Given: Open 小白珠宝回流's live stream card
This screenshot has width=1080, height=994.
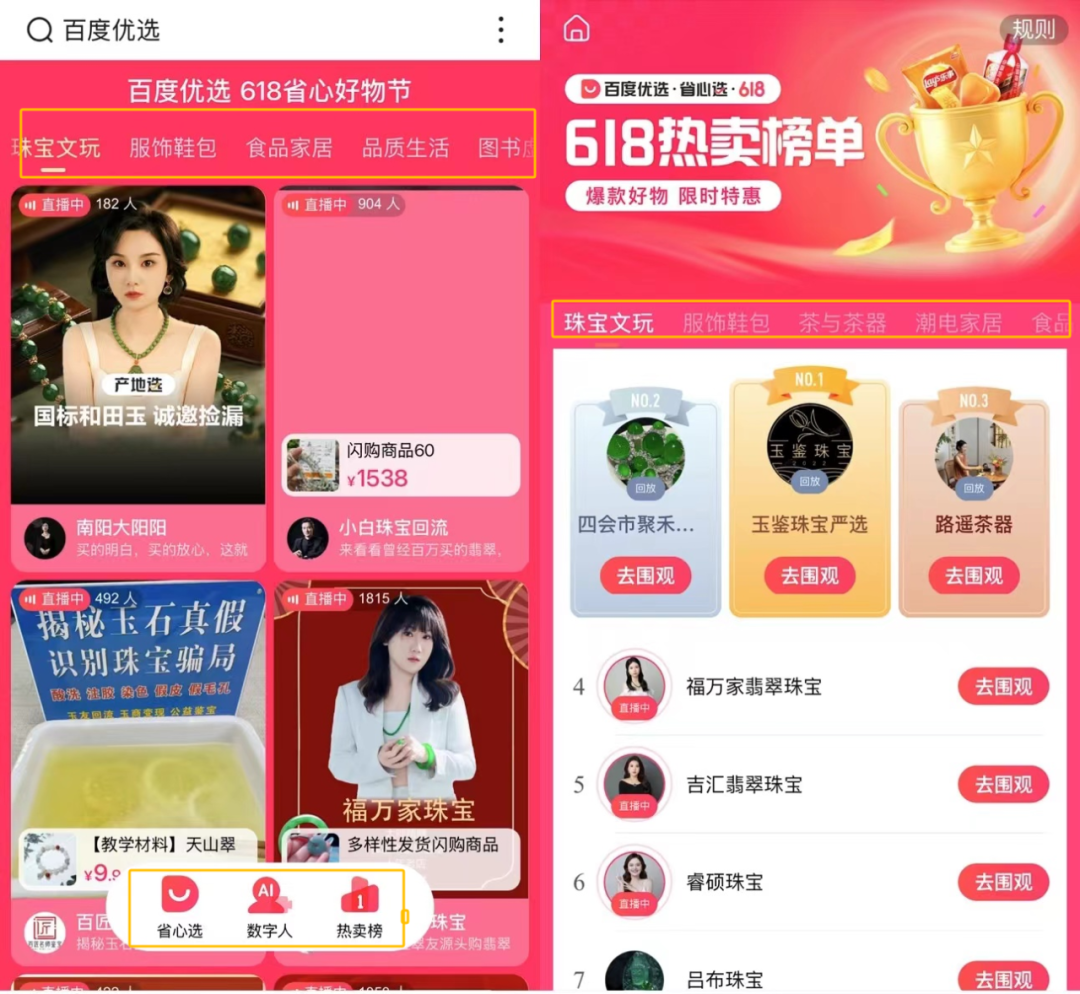Looking at the screenshot, I should pos(401,345).
